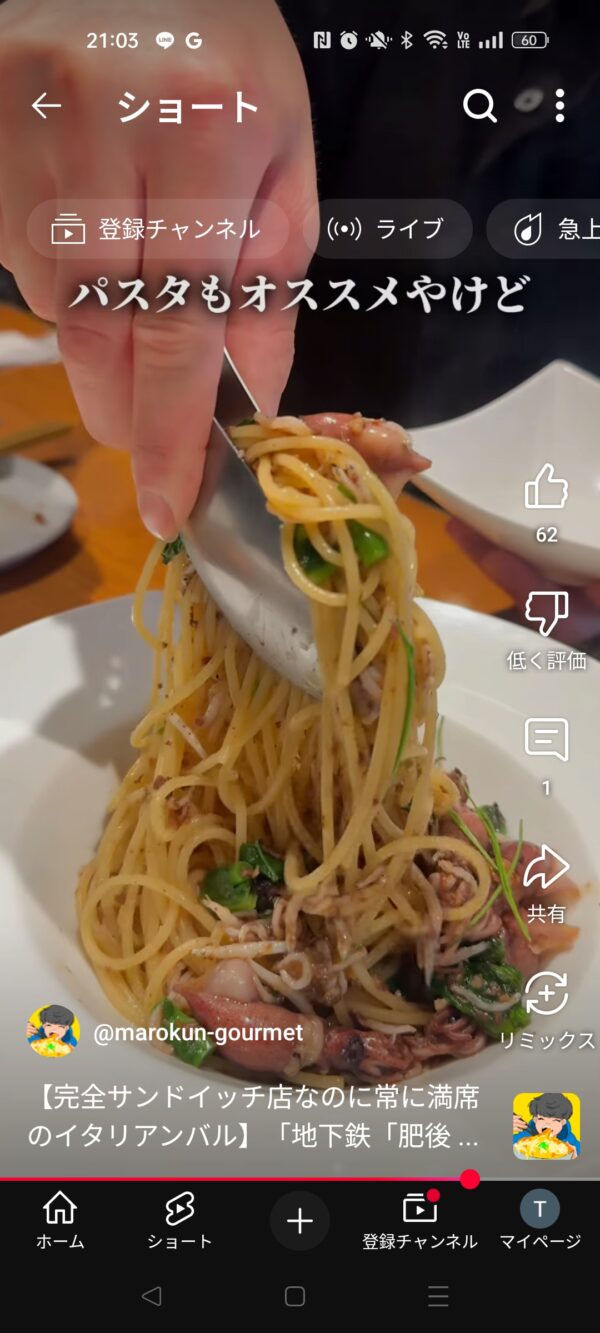
Task: Remix this short (リミックス)
Action: [x=546, y=995]
